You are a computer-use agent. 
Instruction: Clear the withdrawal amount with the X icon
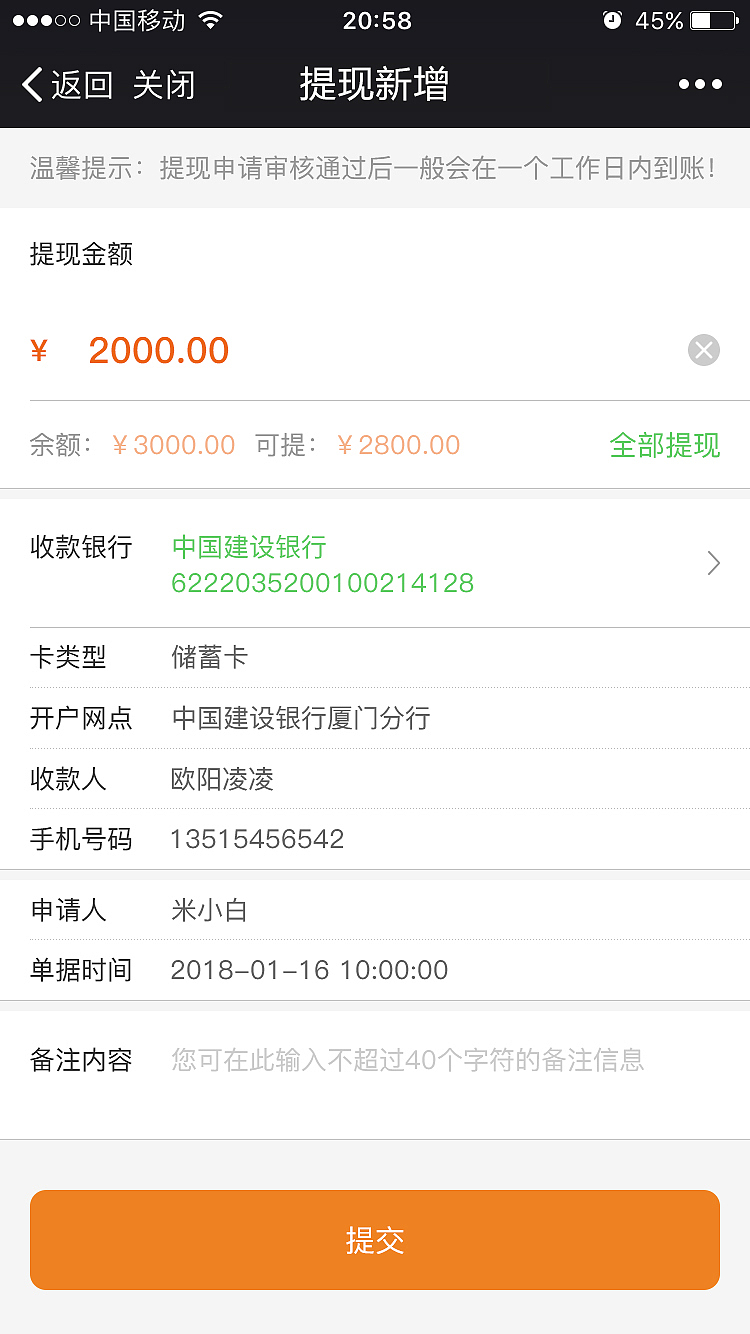[x=703, y=349]
